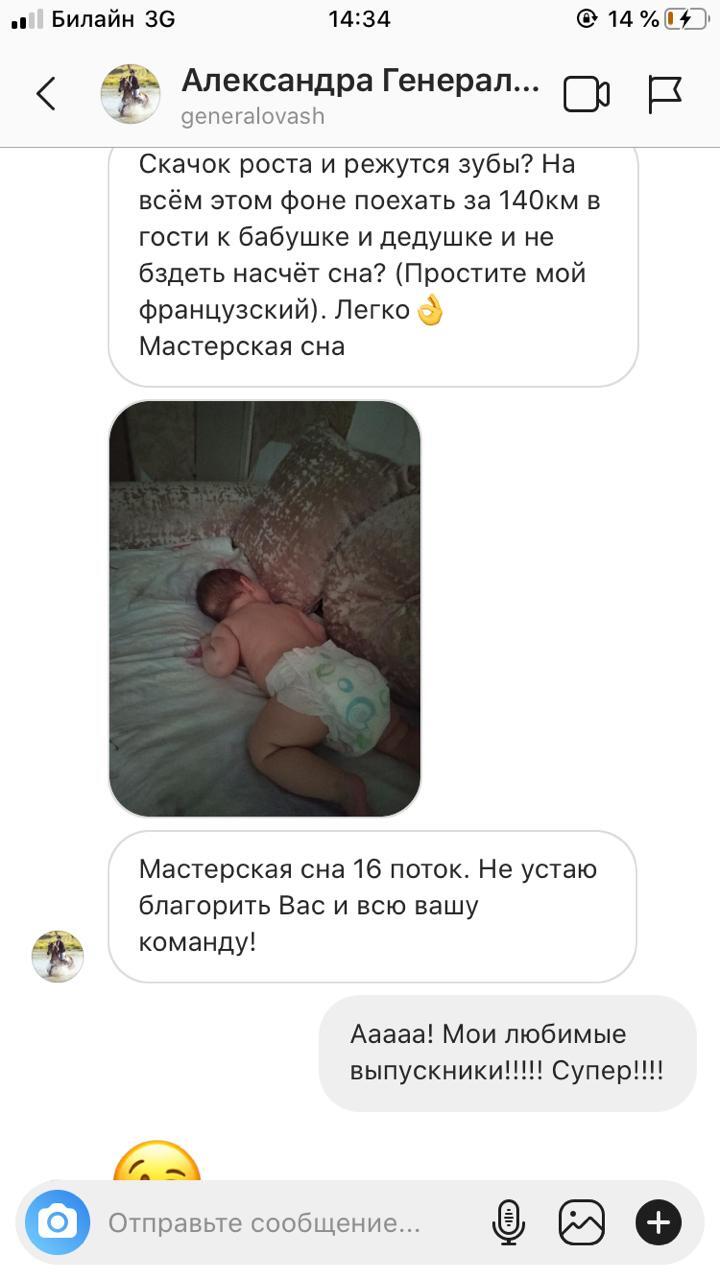Attach a photo from gallery

click(x=582, y=1222)
